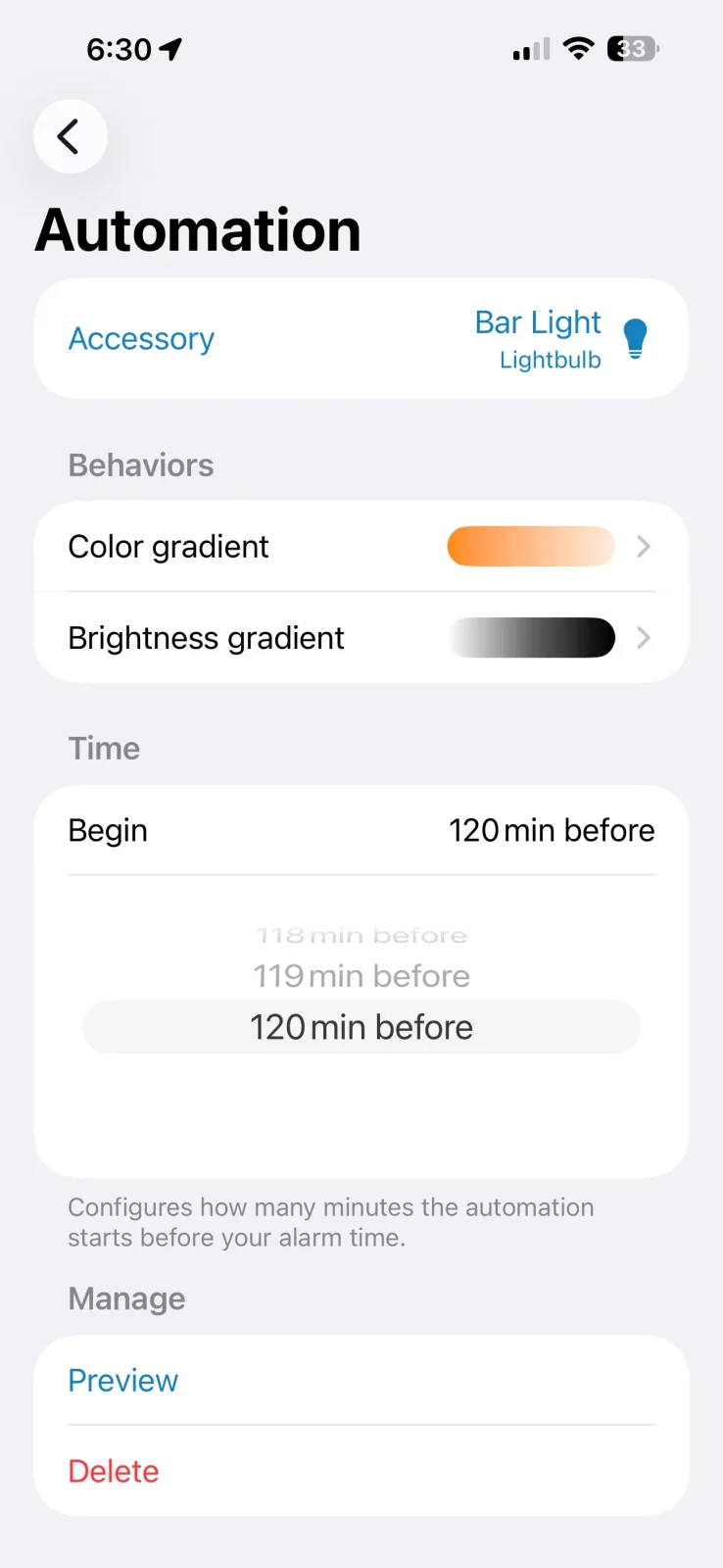Tap the Wi-Fi icon in status bar
The image size is (723, 1568).
578,48
